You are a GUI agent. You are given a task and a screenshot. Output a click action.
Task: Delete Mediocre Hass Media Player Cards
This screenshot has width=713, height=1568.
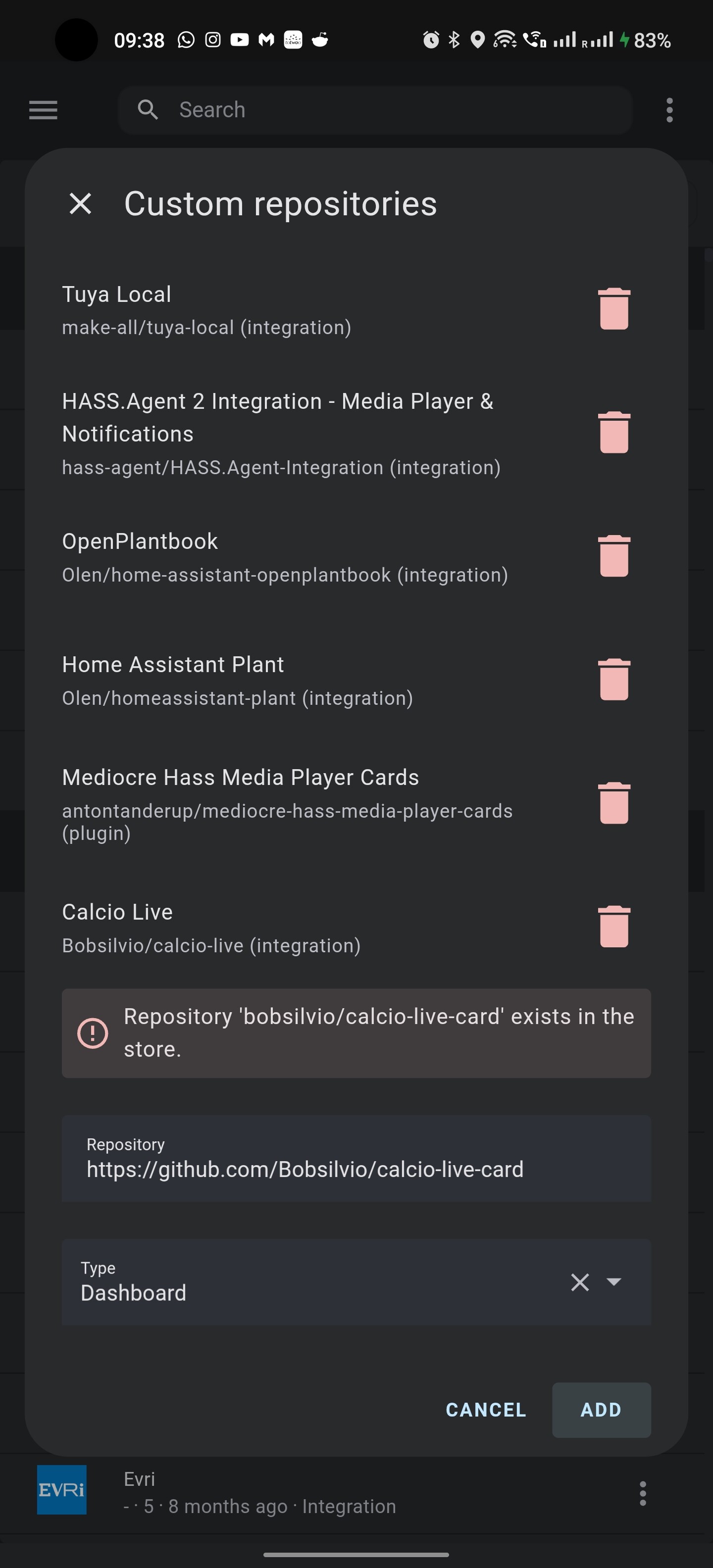pyautogui.click(x=613, y=803)
